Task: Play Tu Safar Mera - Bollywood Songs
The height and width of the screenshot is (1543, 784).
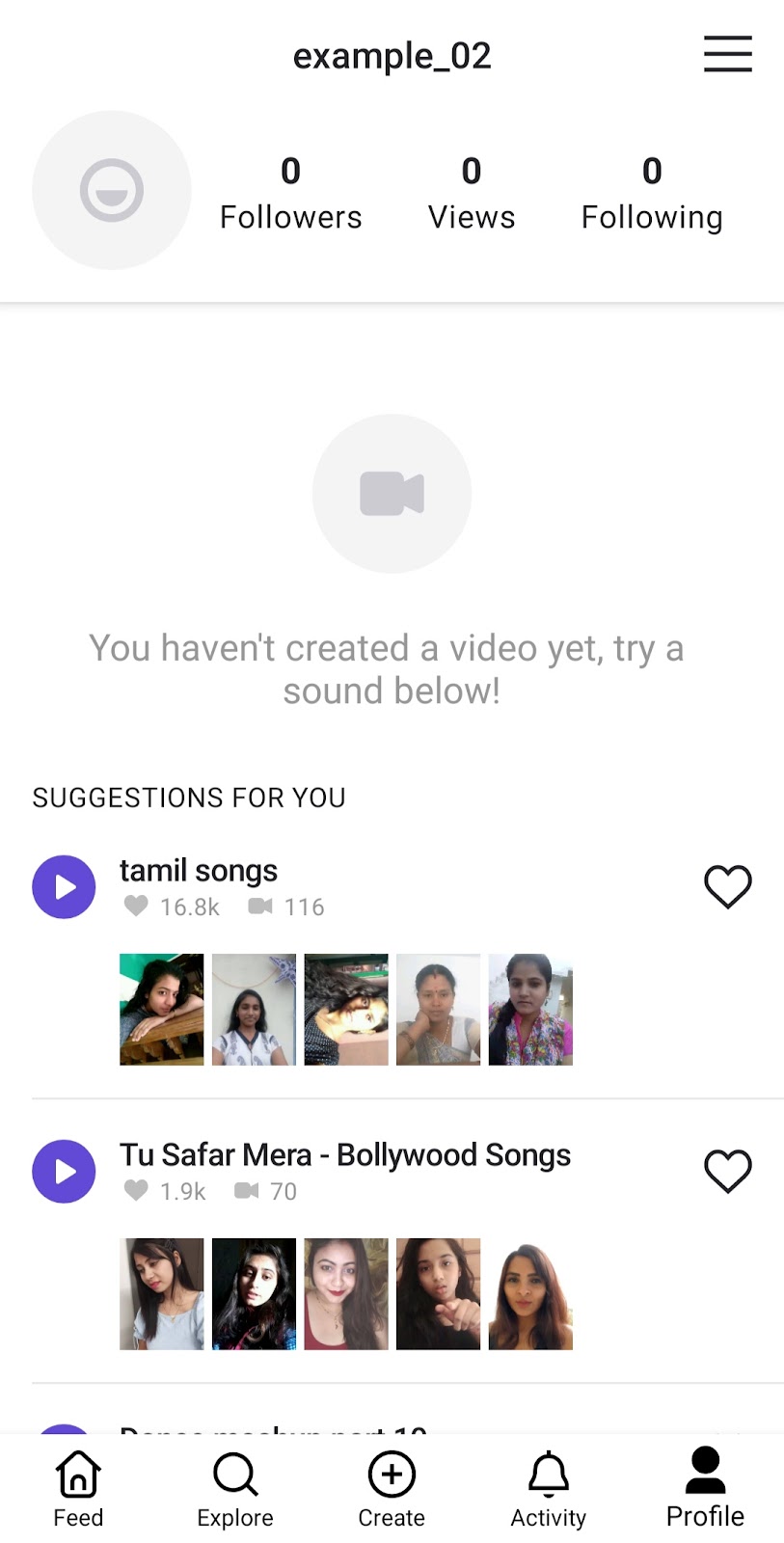Action: pyautogui.click(x=64, y=1171)
